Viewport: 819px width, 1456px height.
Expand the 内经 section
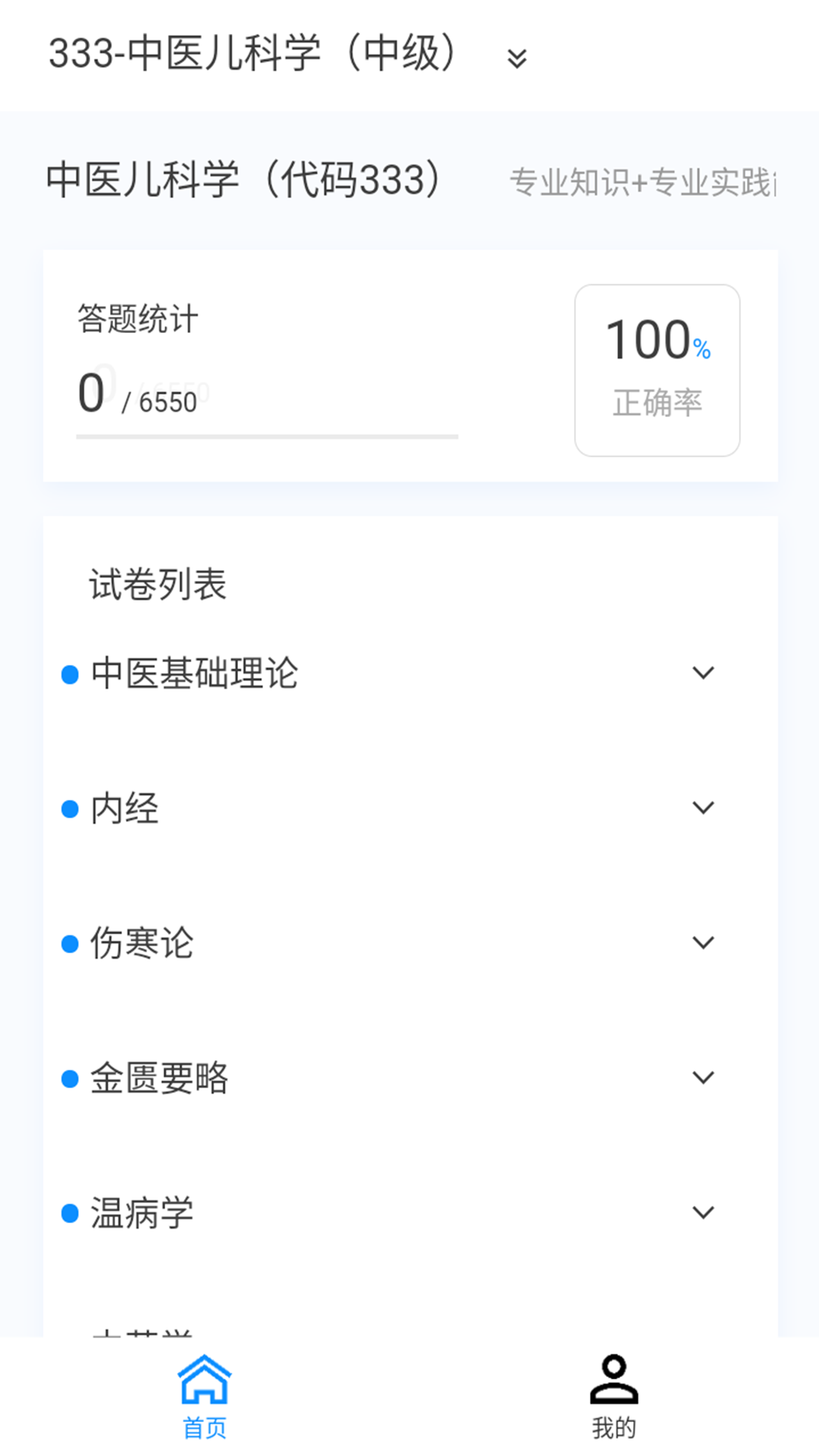coord(704,808)
